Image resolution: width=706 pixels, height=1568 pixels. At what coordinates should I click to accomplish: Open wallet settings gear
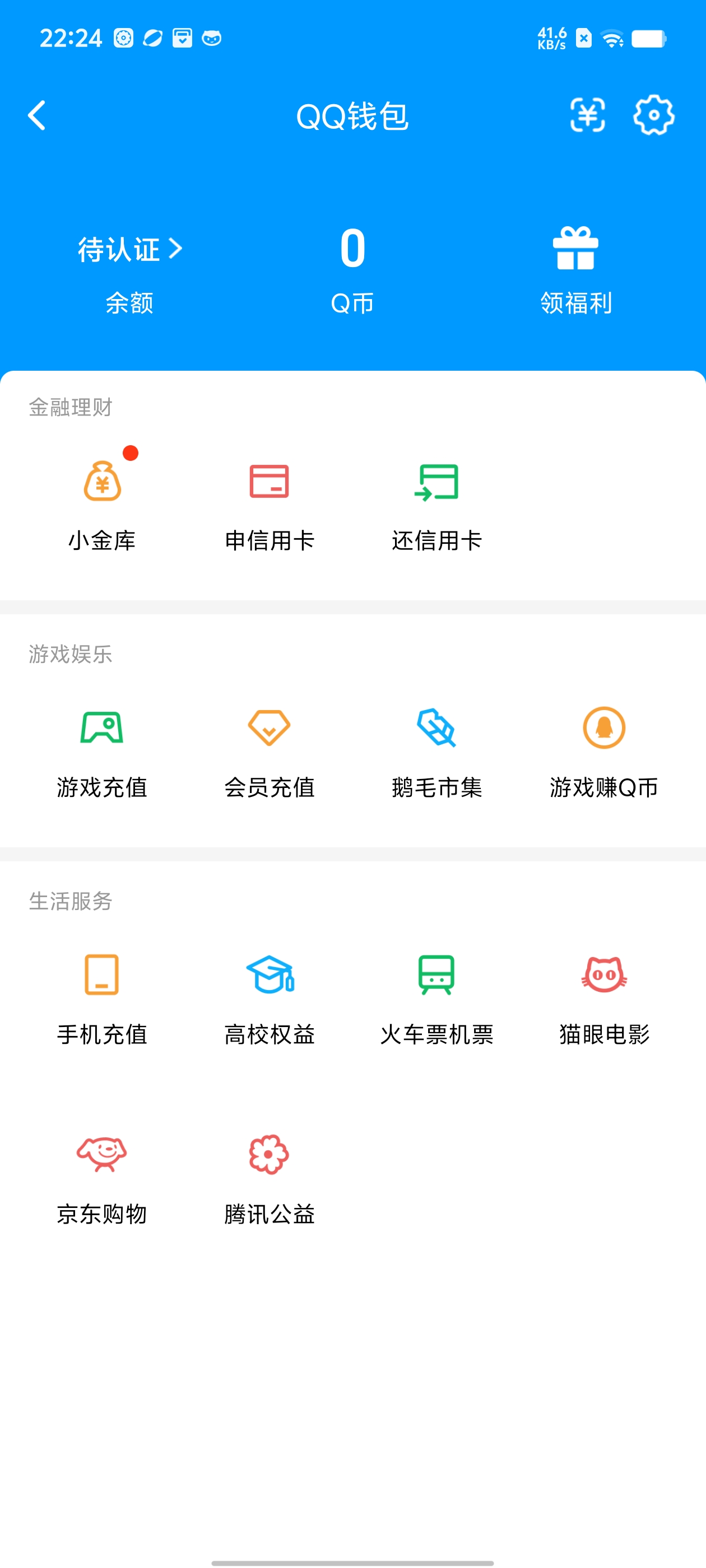coord(654,115)
